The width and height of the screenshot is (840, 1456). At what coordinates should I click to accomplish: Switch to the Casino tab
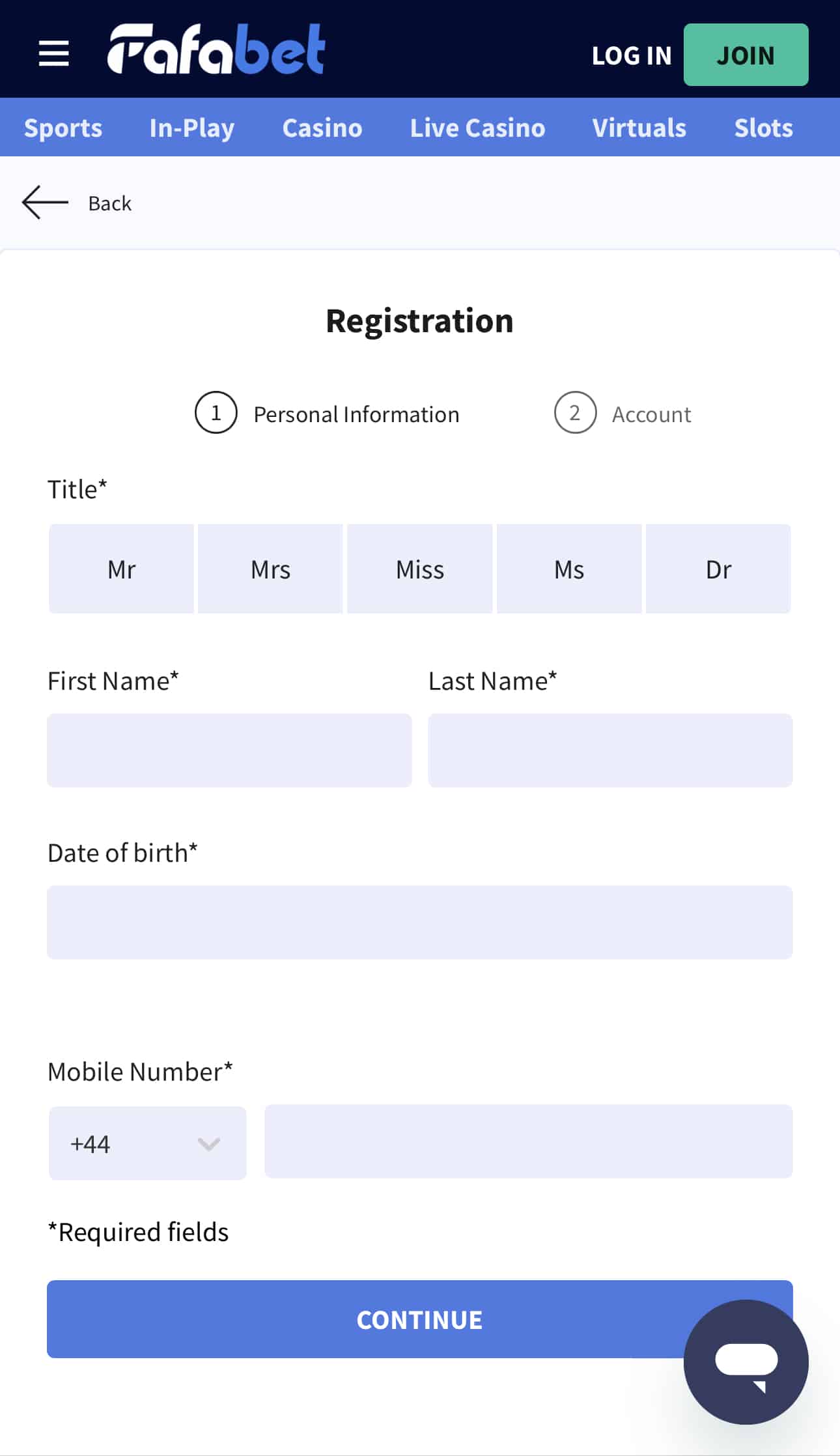coord(322,128)
